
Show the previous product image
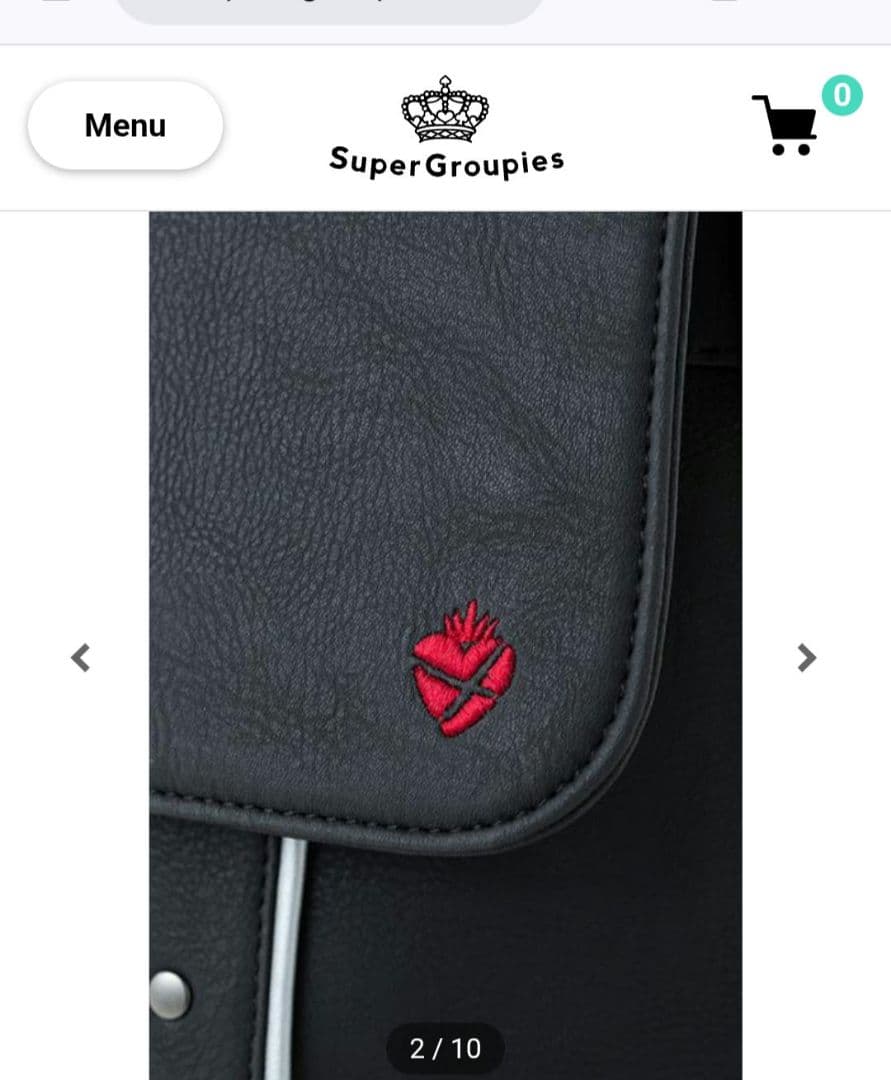[81, 657]
